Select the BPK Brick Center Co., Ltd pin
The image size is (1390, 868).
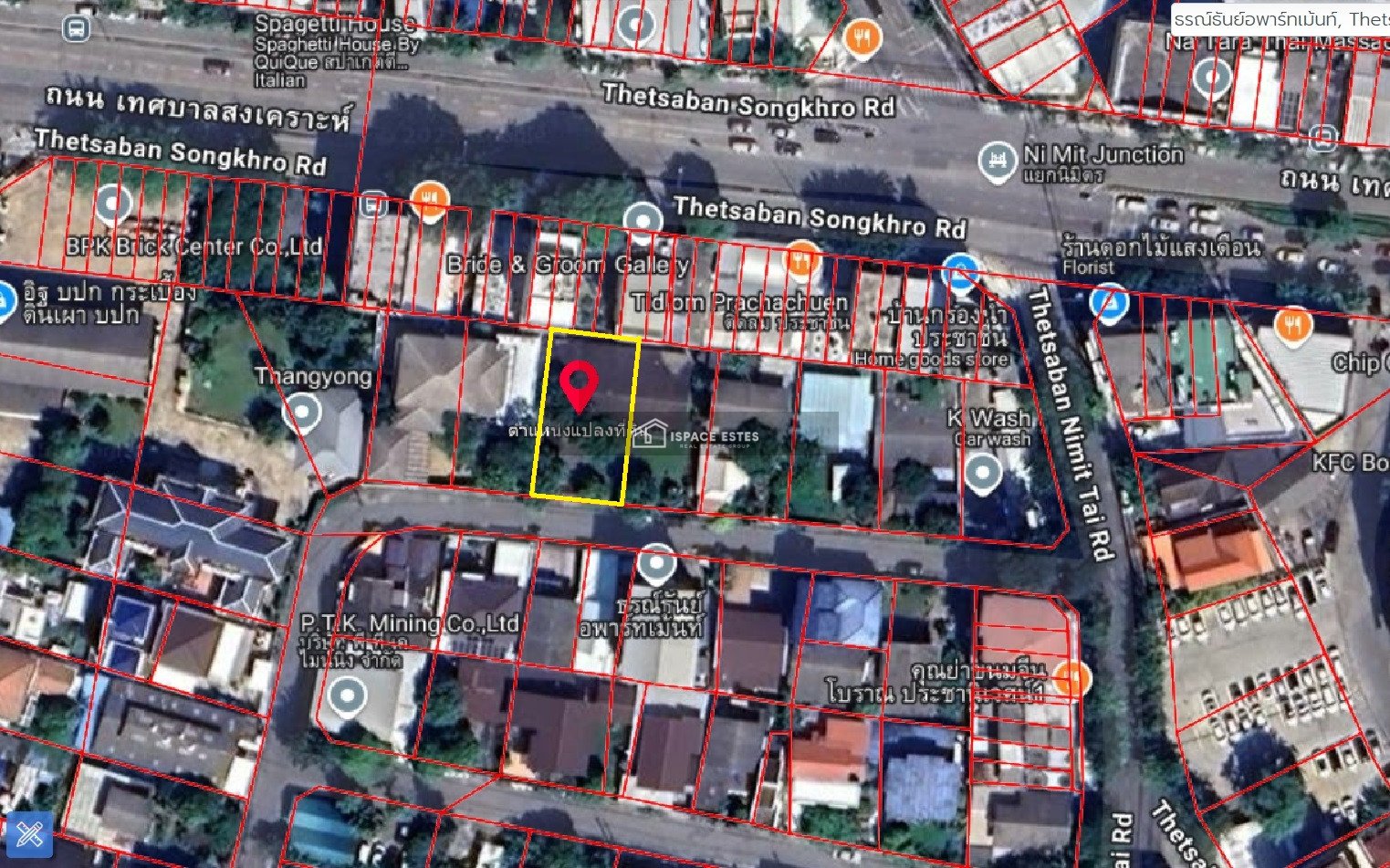[113, 204]
